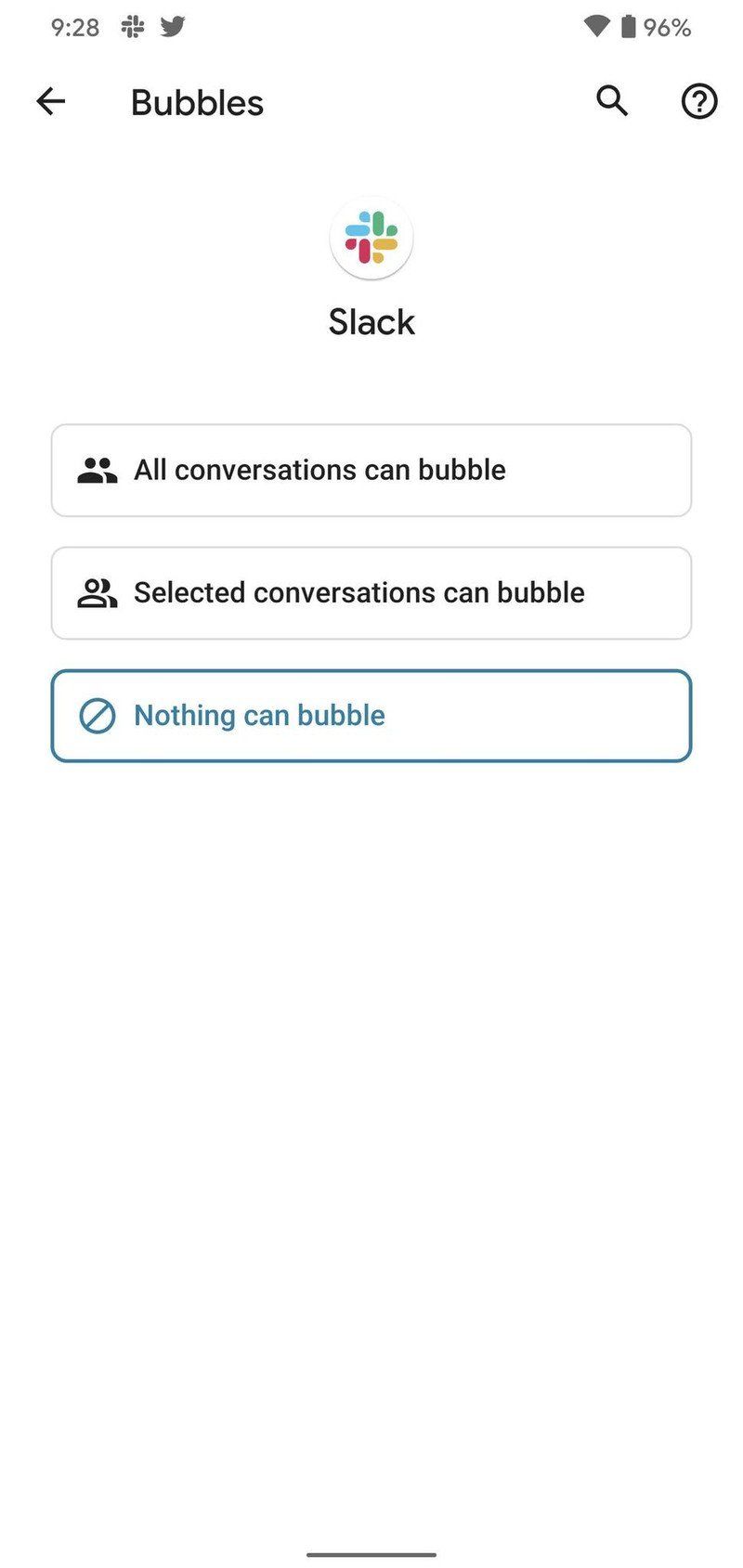Tap the status bar battery percentage text
The image size is (743, 1568).
pyautogui.click(x=667, y=27)
